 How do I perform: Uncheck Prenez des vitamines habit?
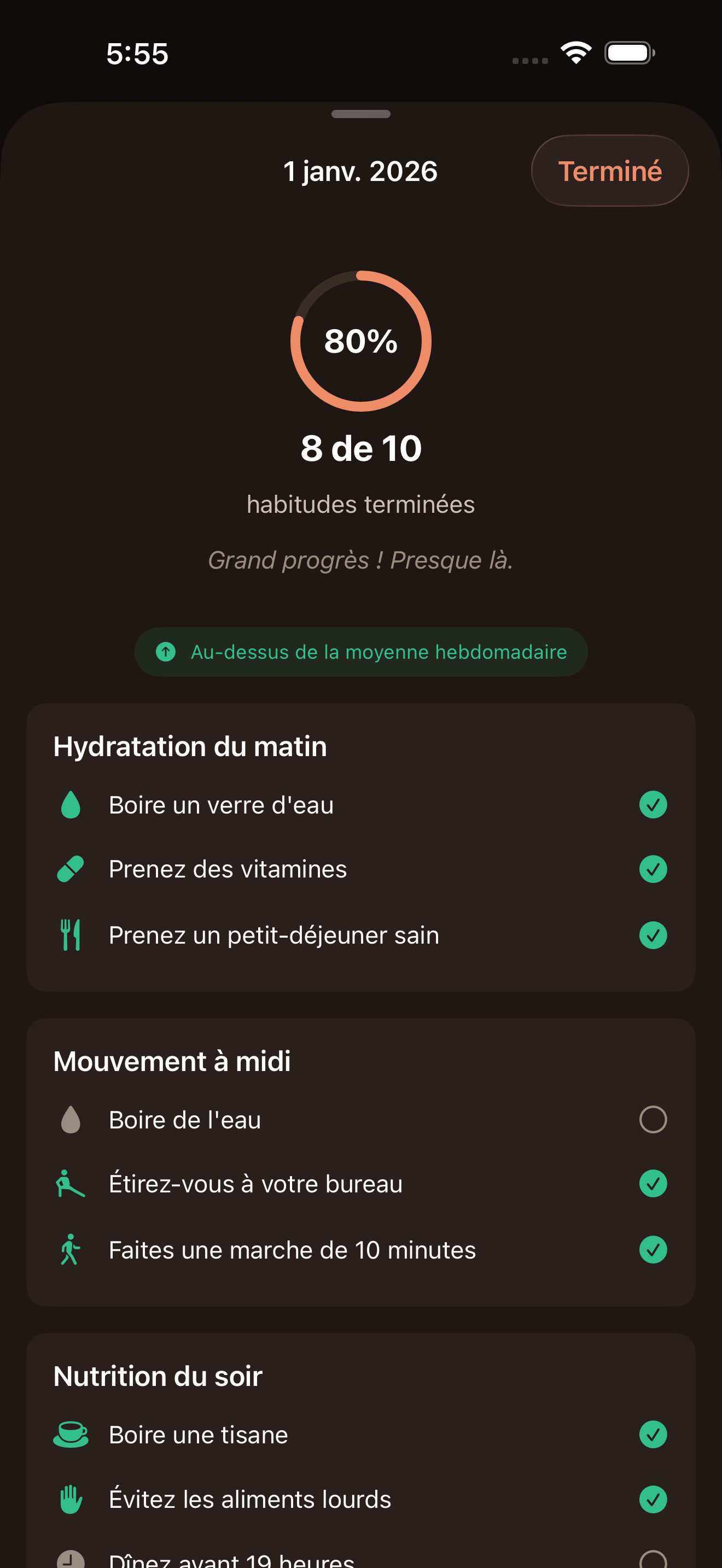tap(653, 869)
